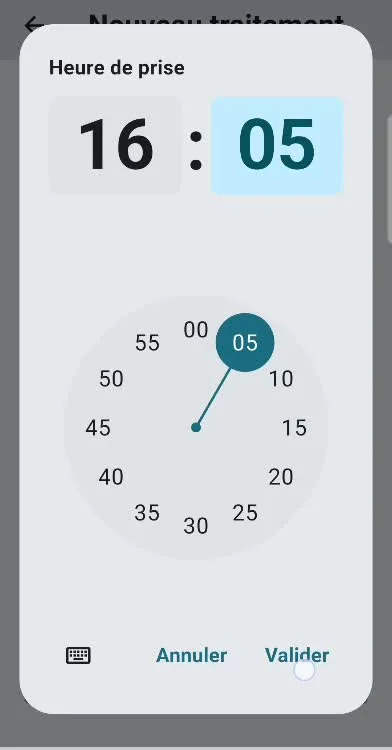
Task: Pick 35 minutes on the dial
Action: pos(147,513)
